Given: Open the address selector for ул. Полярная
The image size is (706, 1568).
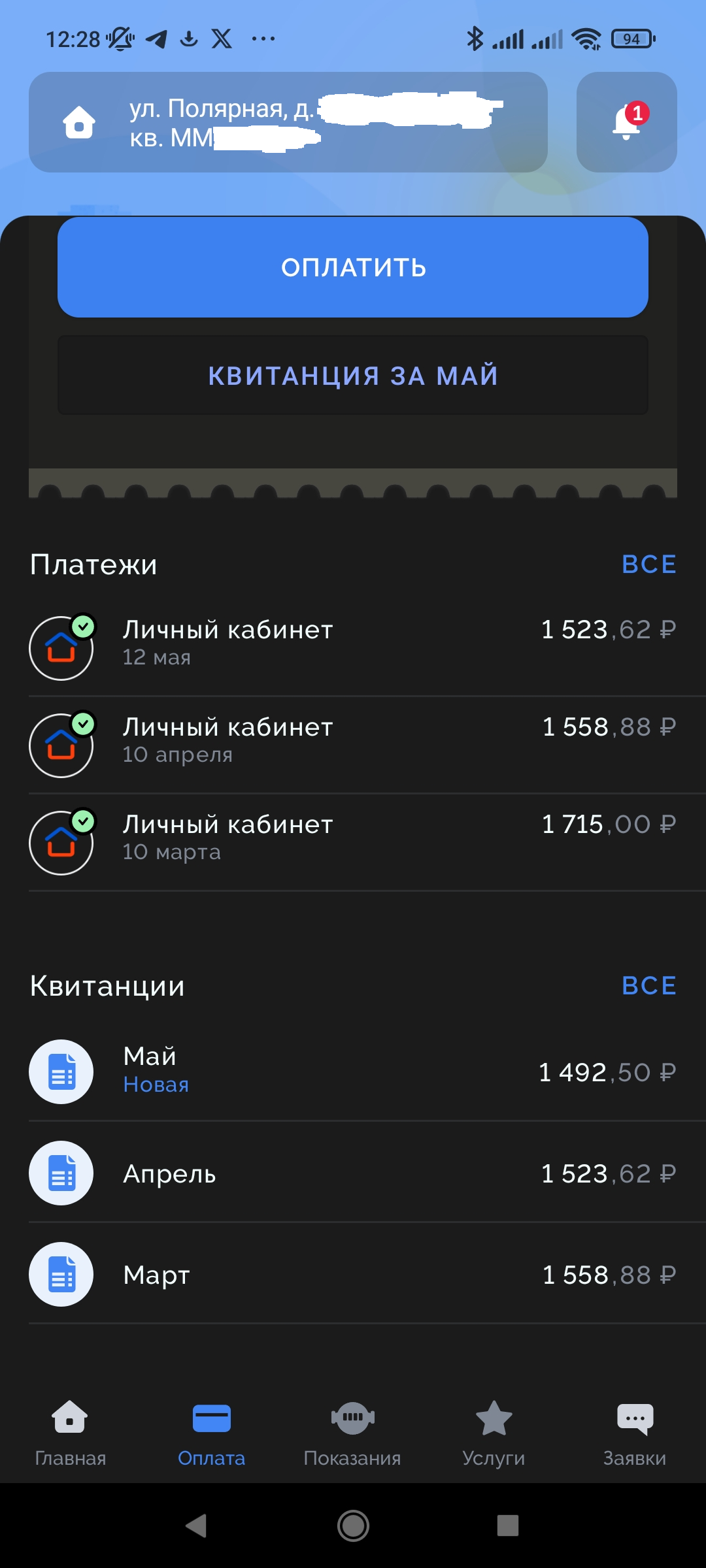Looking at the screenshot, I should coord(288,122).
